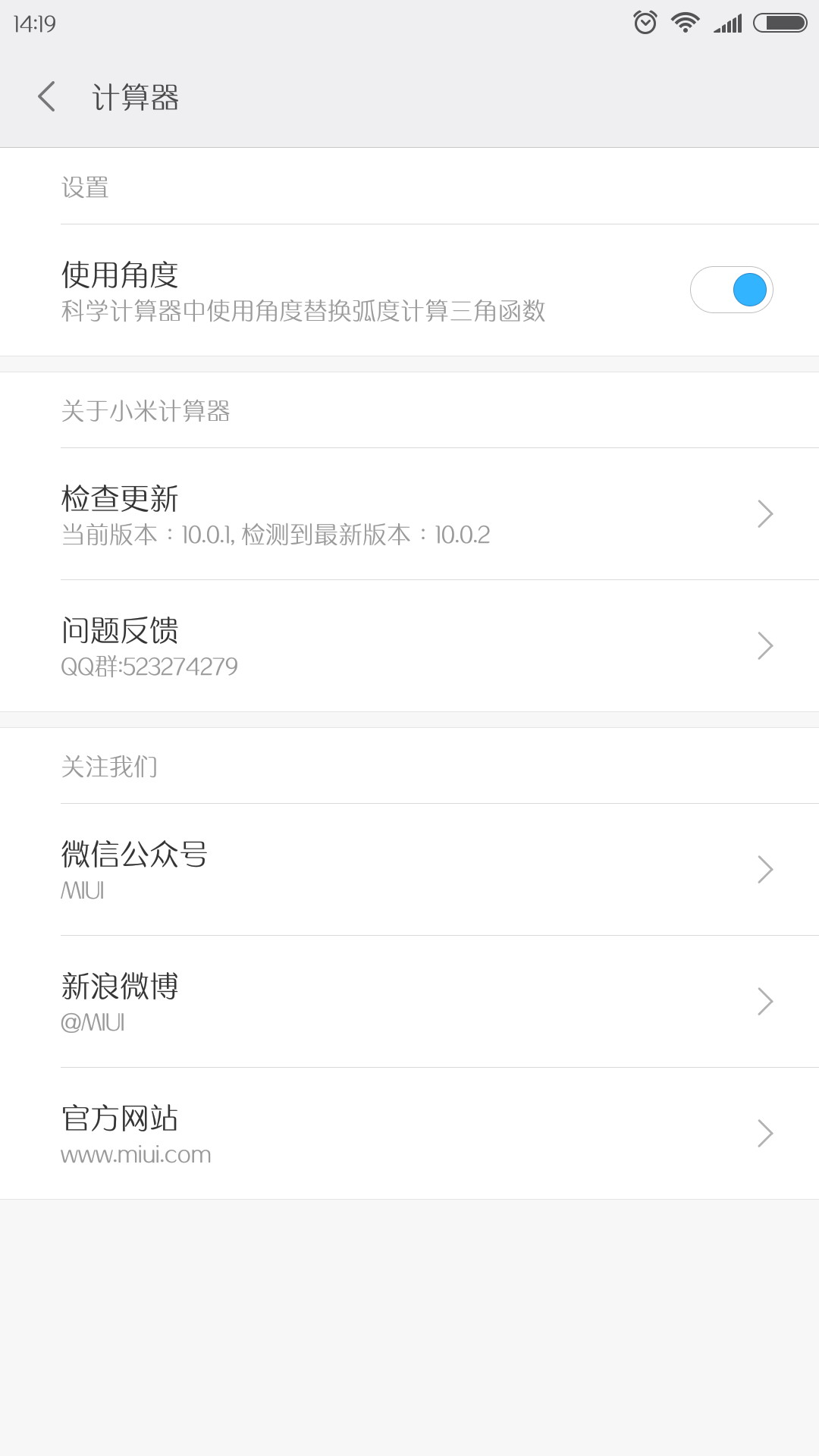
Task: Open 官方网站 www.miui.com
Action: coord(409,1133)
